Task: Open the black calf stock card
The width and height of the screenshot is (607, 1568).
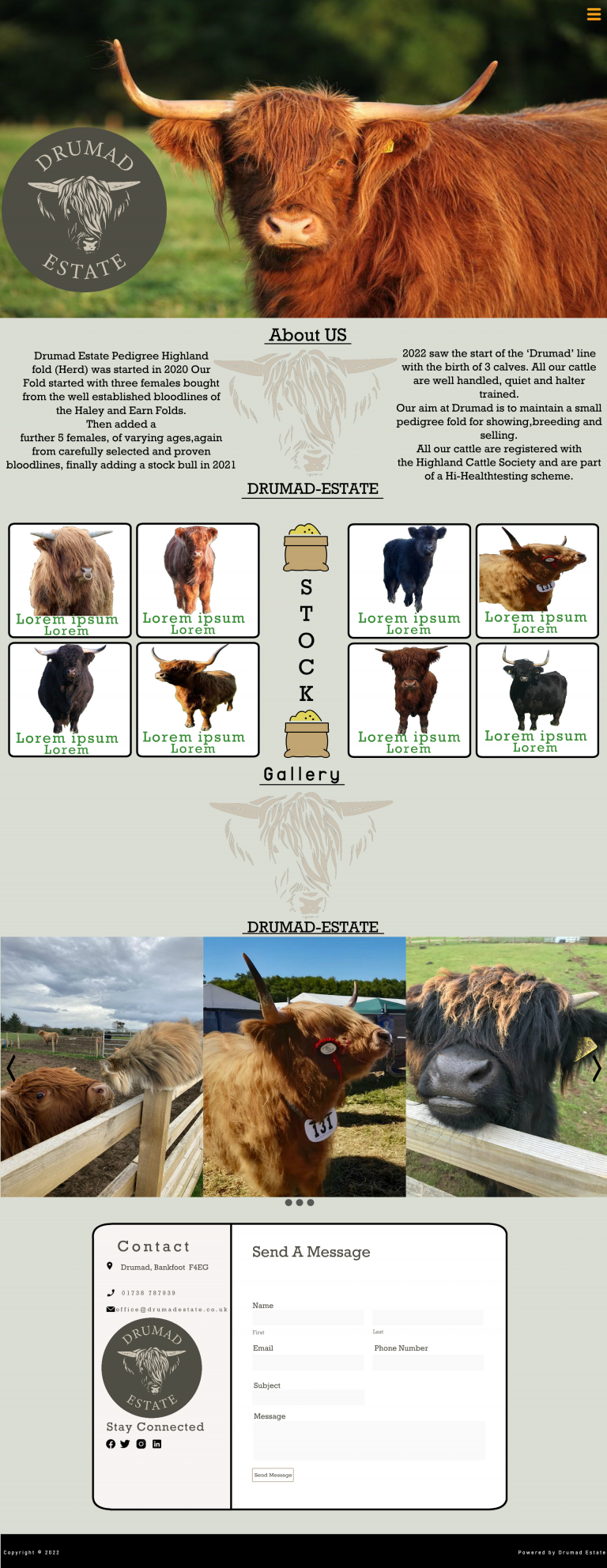Action: (409, 580)
